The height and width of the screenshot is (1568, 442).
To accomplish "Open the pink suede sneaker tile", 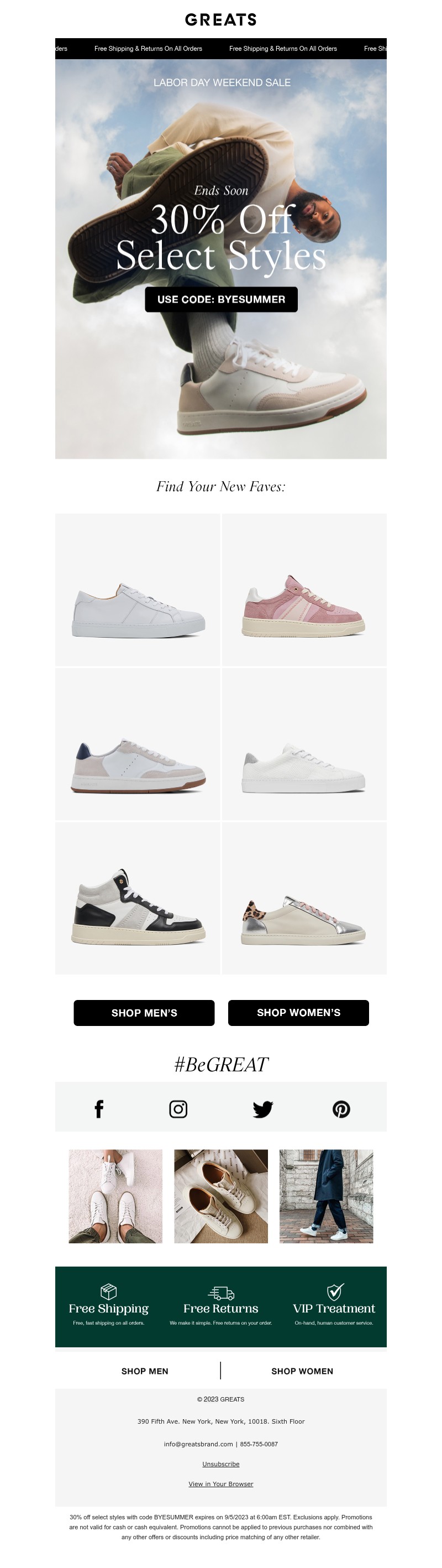I will tap(304, 589).
